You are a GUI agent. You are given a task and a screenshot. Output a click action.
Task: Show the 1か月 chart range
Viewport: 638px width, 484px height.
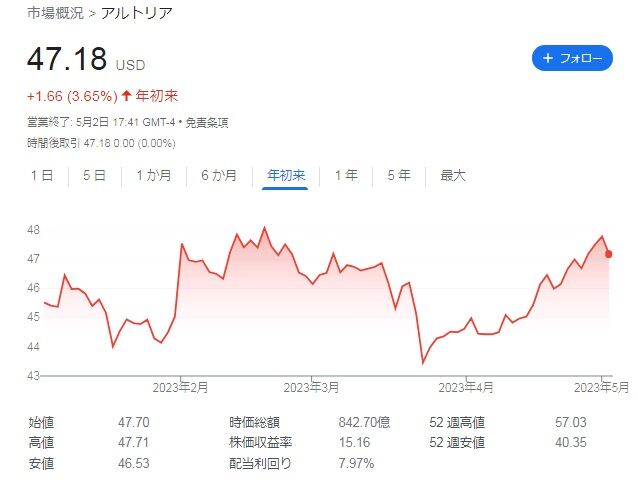pos(153,176)
